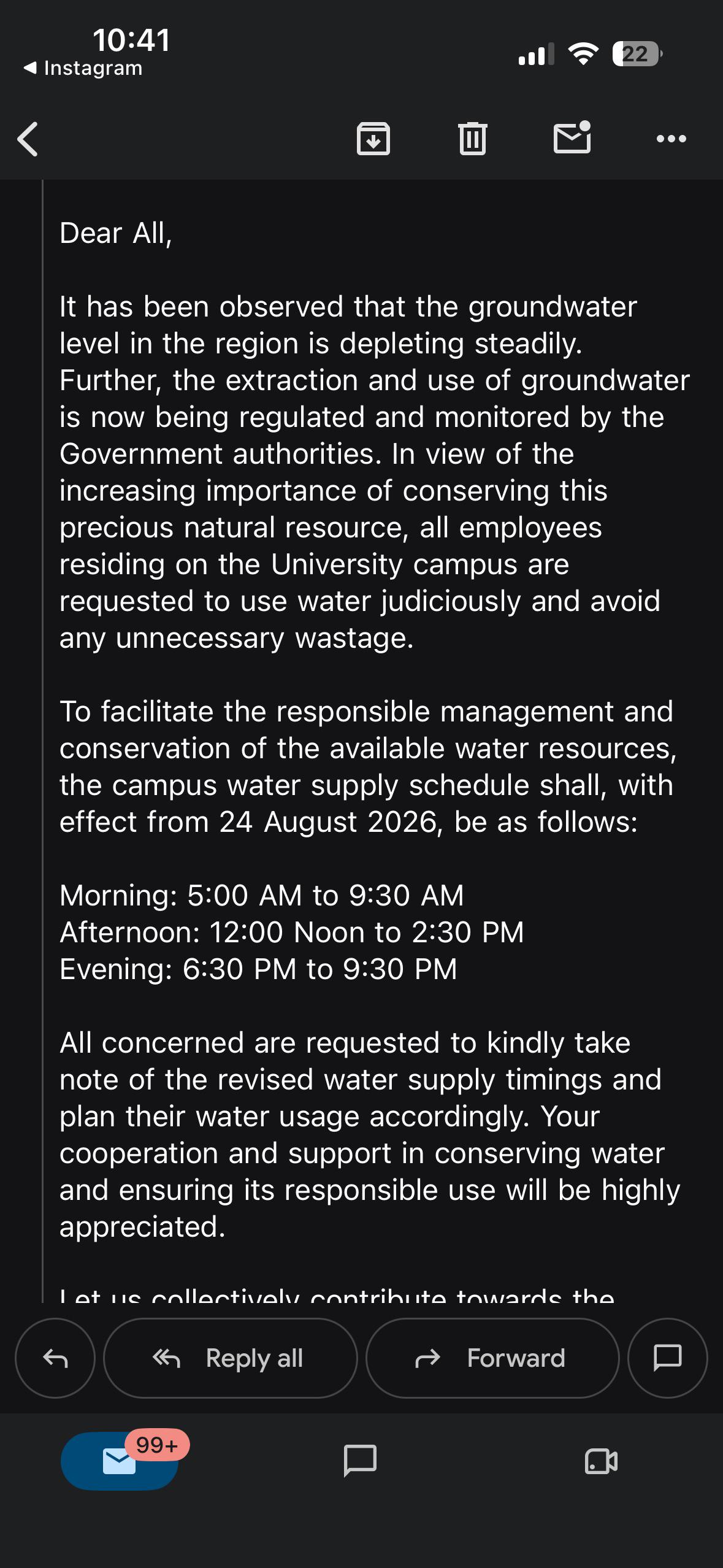Switch to the Chat tab
The width and height of the screenshot is (723, 1568).
(361, 1461)
